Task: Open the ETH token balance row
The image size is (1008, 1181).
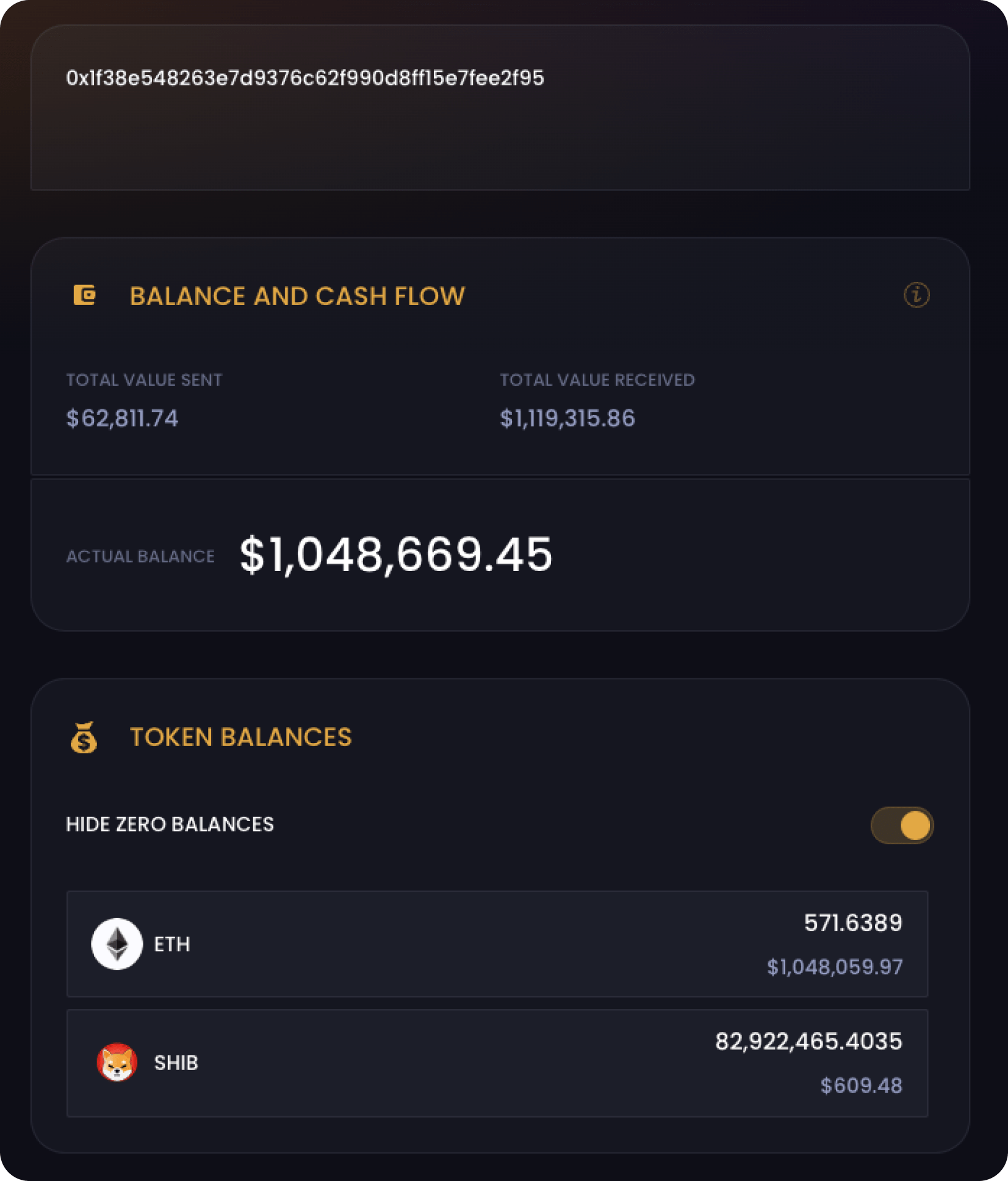Action: click(x=497, y=944)
